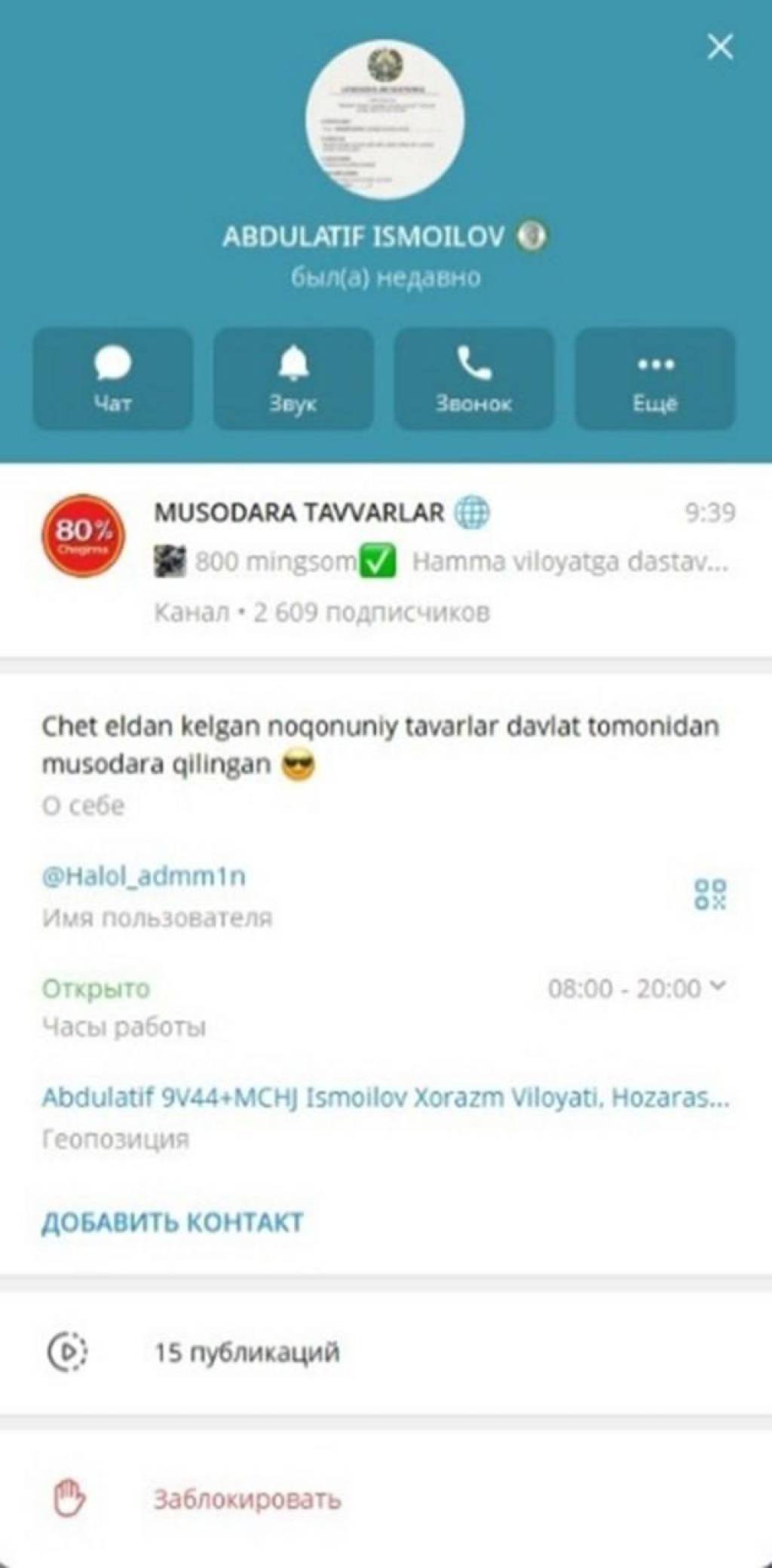
Task: Tap the username @Halol_admm1n
Action: [144, 877]
